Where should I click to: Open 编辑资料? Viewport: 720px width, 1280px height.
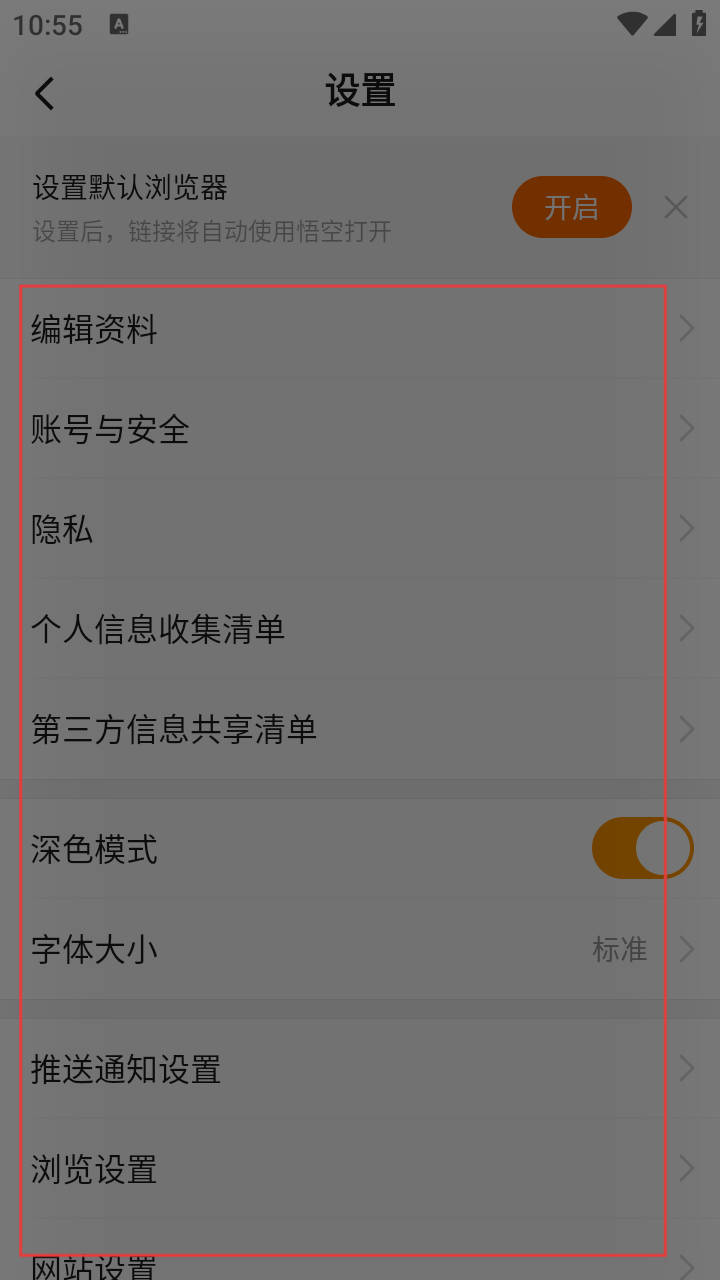[x=360, y=329]
